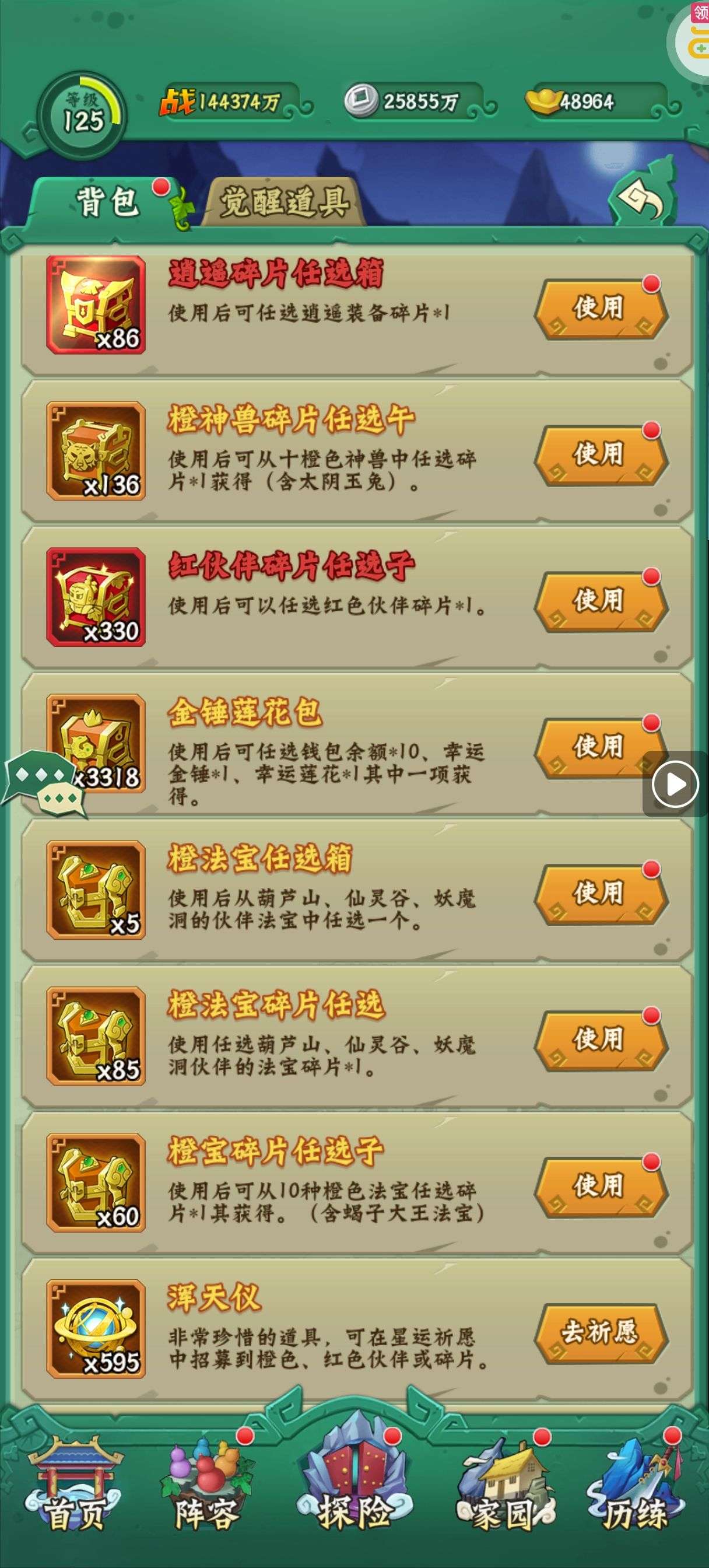Tap the floating play button
The width and height of the screenshot is (709, 1568).
click(675, 783)
